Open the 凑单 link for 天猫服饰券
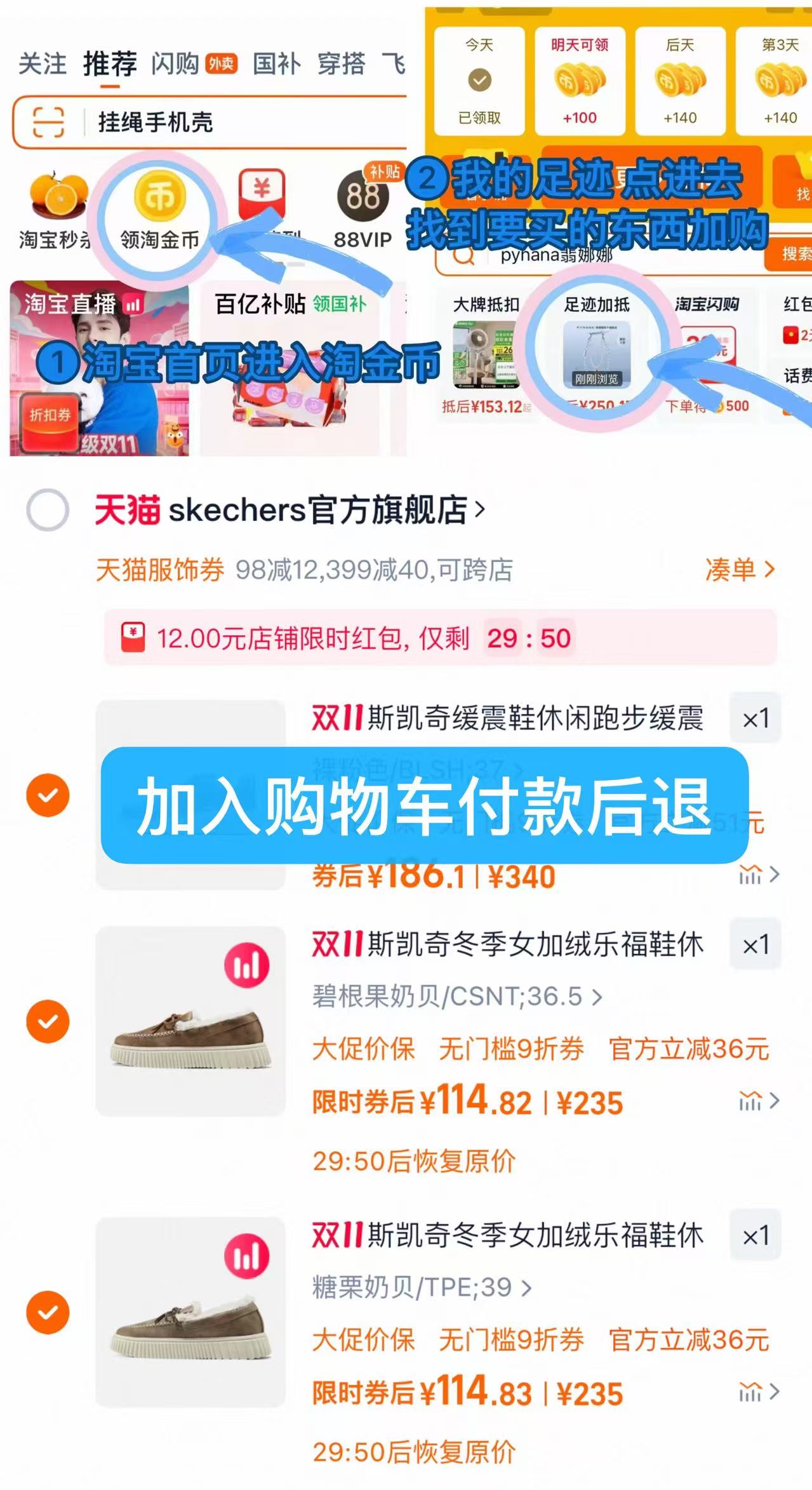812x1490 pixels. click(x=736, y=570)
